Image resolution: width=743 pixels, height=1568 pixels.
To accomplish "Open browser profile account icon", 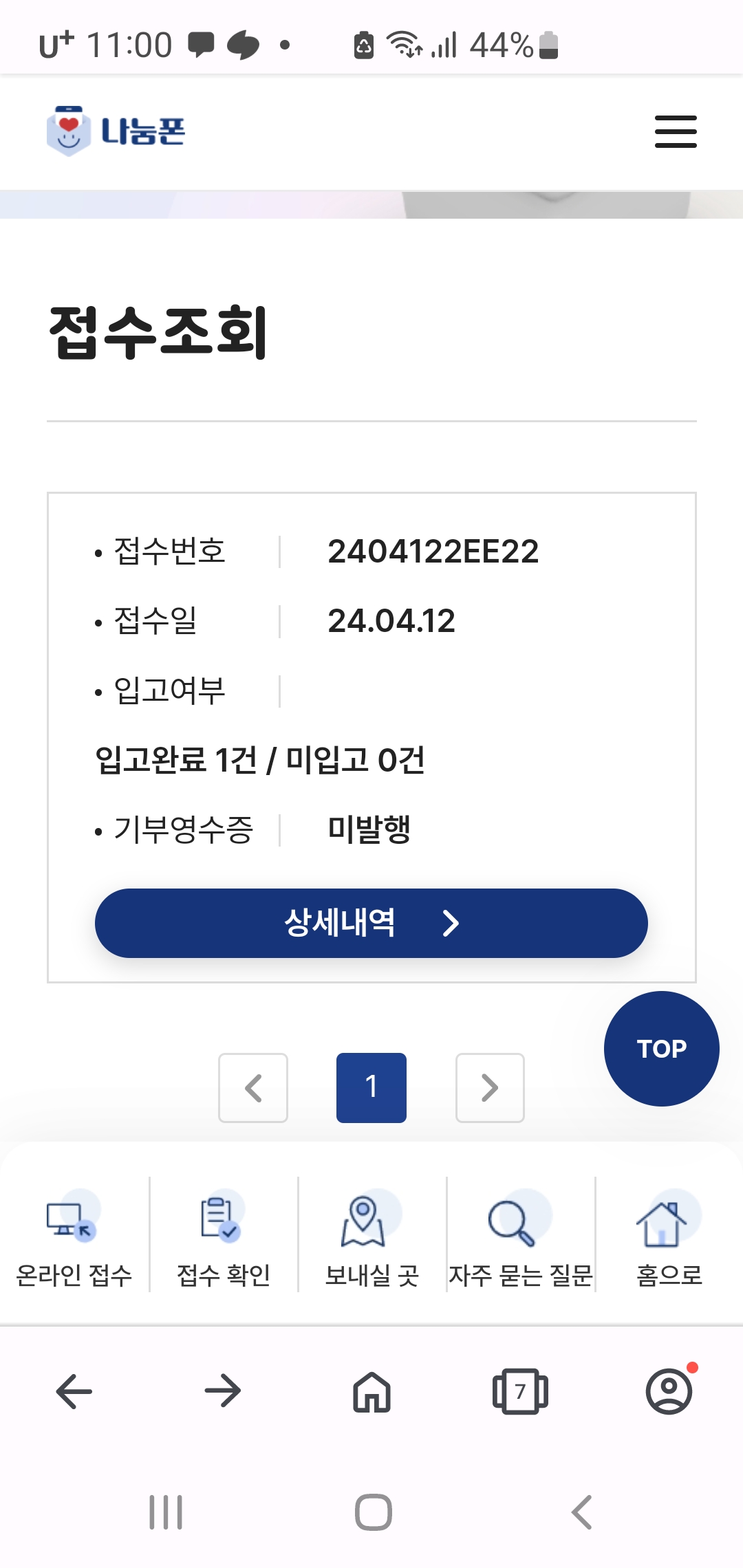I will tap(669, 1391).
